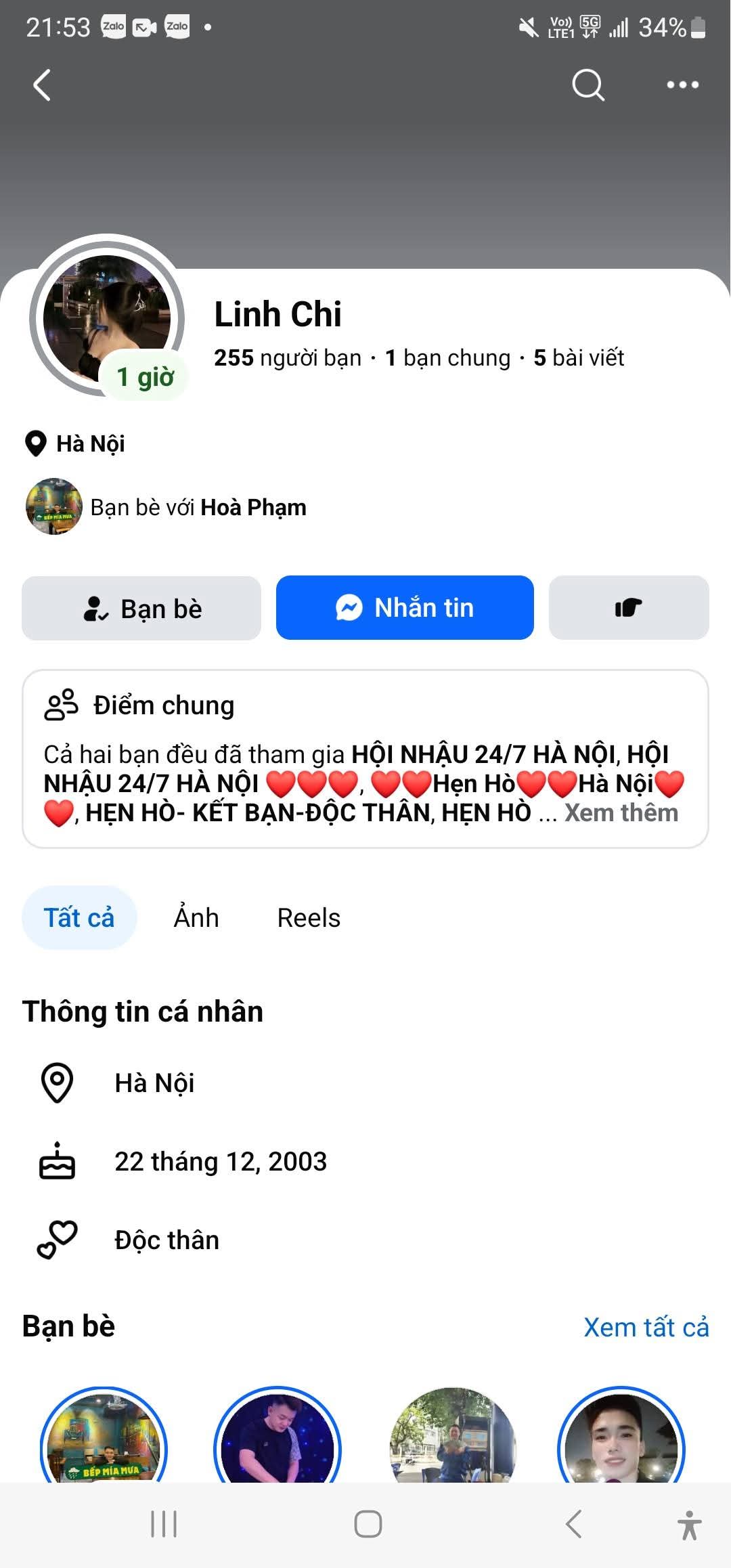
Task: Select the Tất cả tab
Action: (79, 918)
